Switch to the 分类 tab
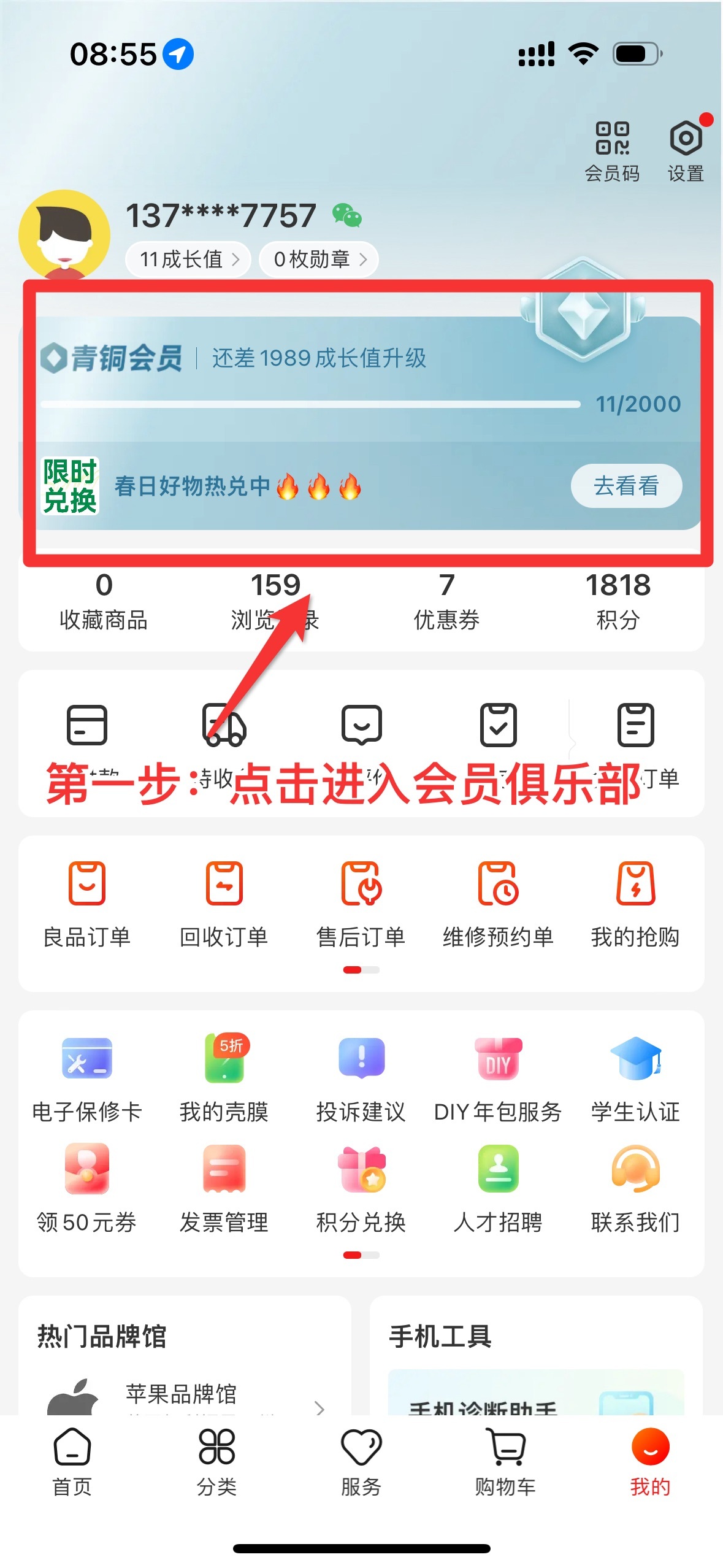The image size is (723, 1568). click(216, 1461)
